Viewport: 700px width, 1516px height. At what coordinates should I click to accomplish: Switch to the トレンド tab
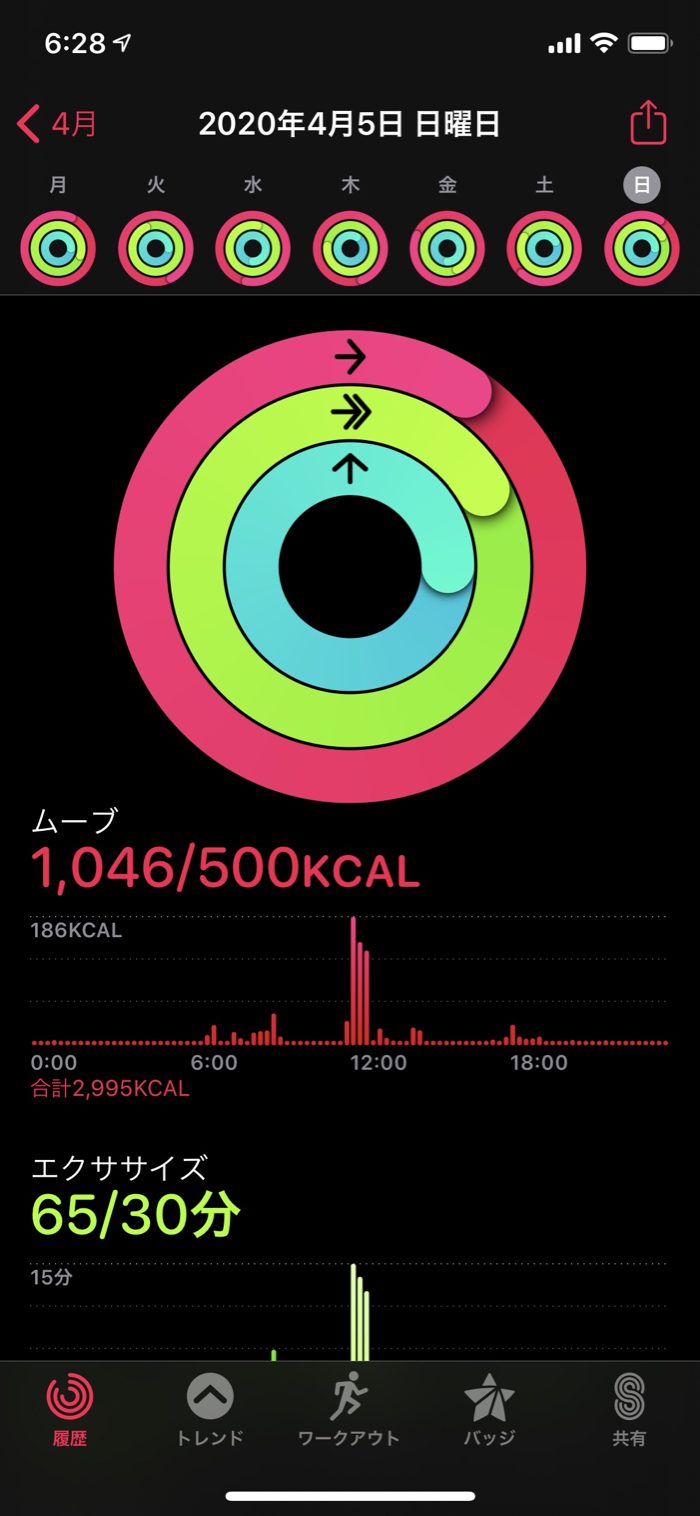(210, 1410)
